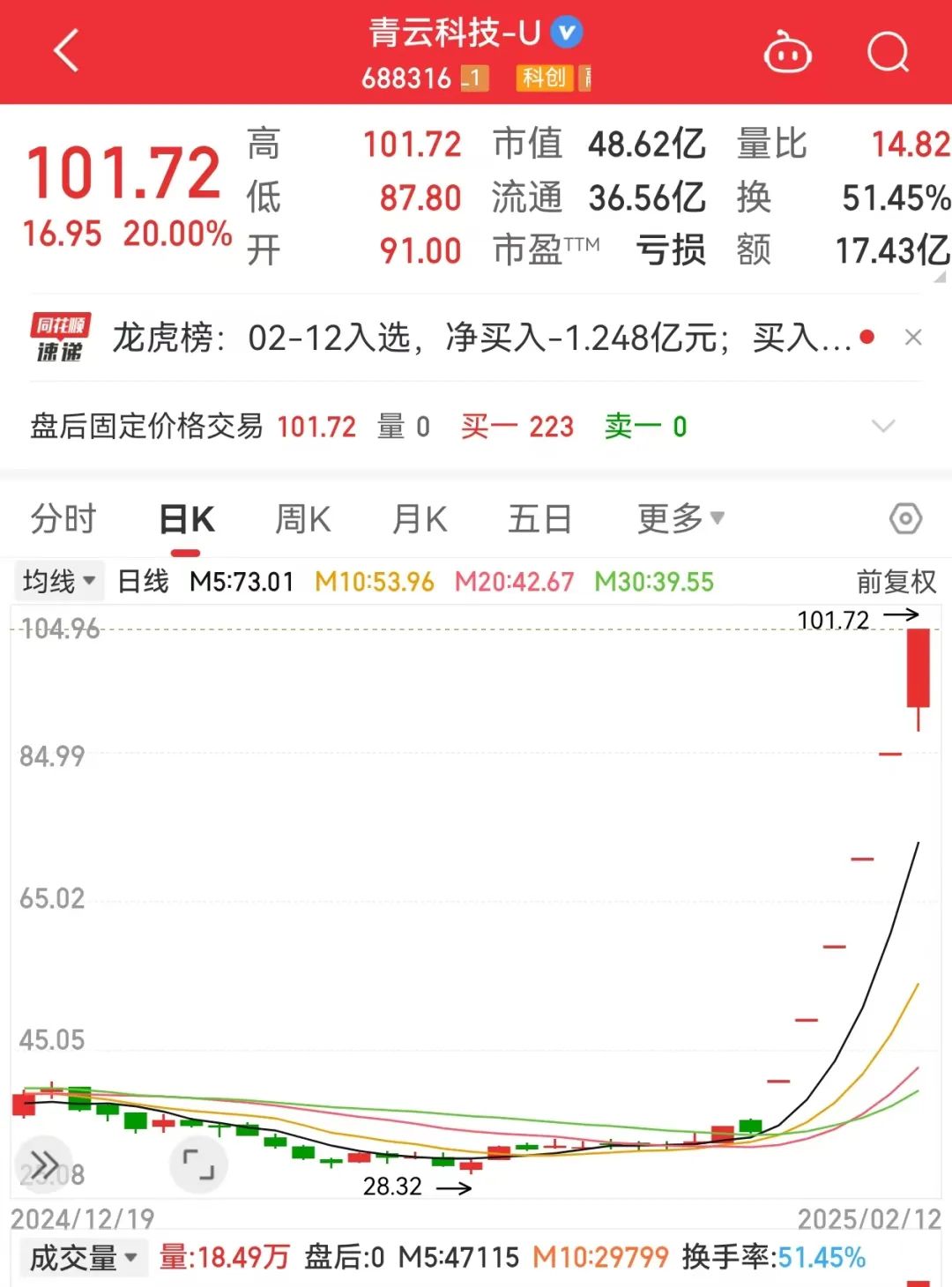
Task: Open the 更多 chart period dropdown
Action: click(x=680, y=519)
